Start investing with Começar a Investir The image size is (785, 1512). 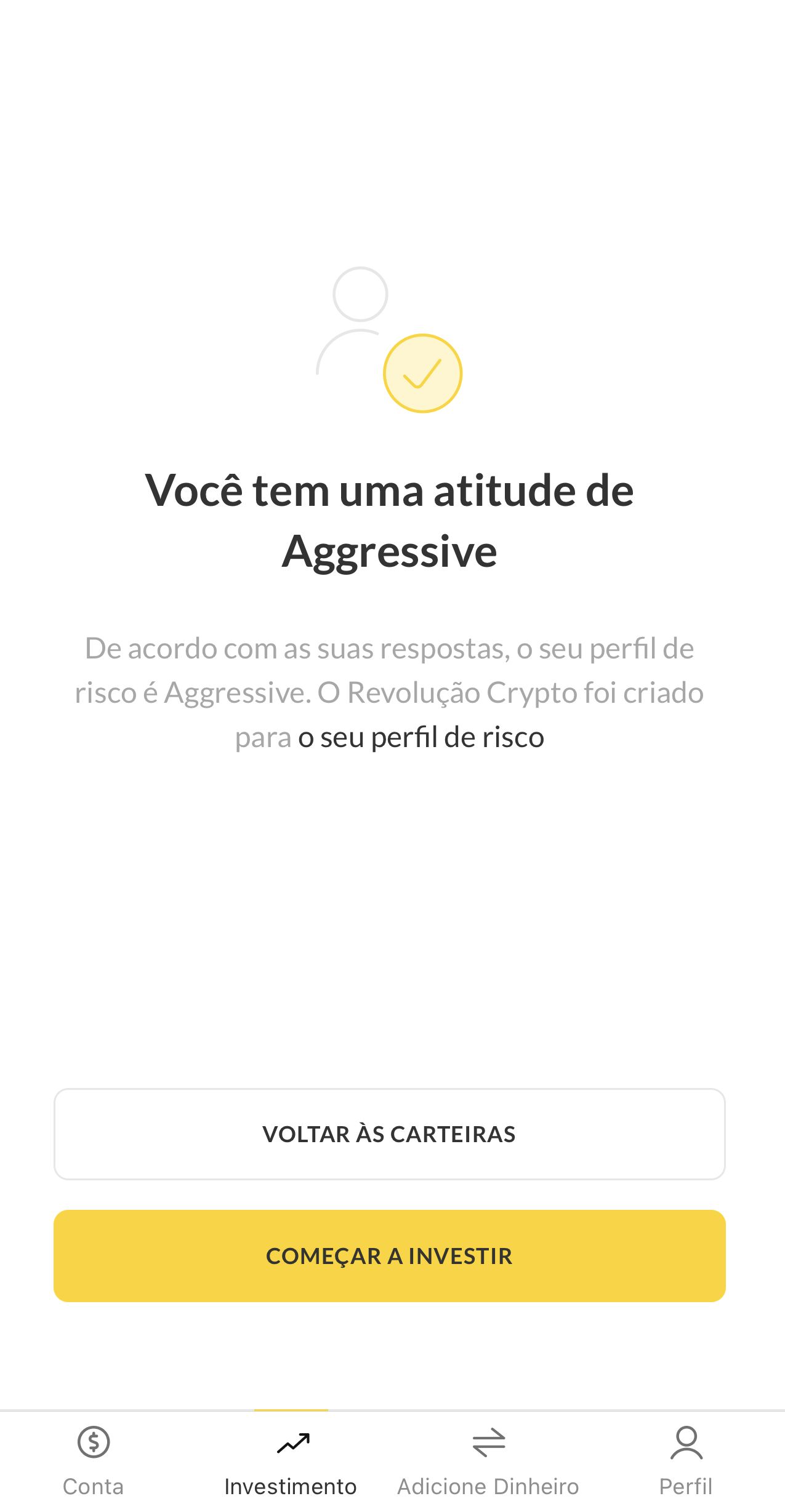(389, 1255)
